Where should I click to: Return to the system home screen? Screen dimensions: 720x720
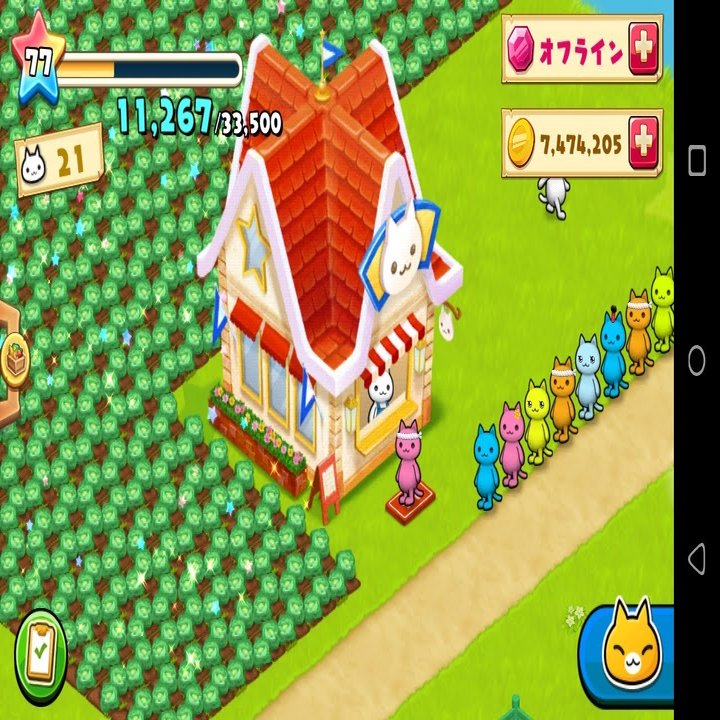coord(697,360)
